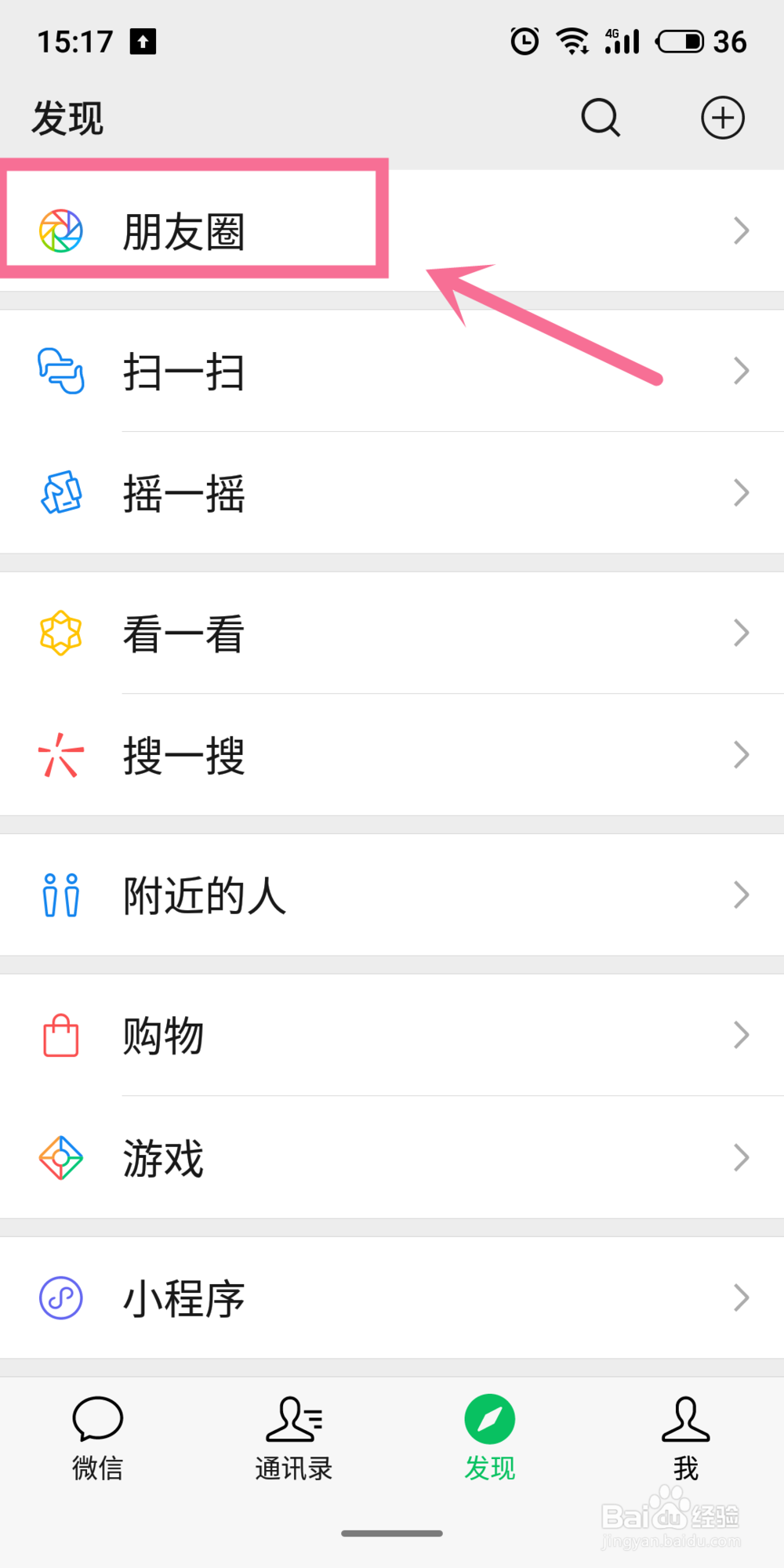Screen dimensions: 784x1568
Task: Switch to the 通讯录 contacts tab
Action: [294, 1439]
